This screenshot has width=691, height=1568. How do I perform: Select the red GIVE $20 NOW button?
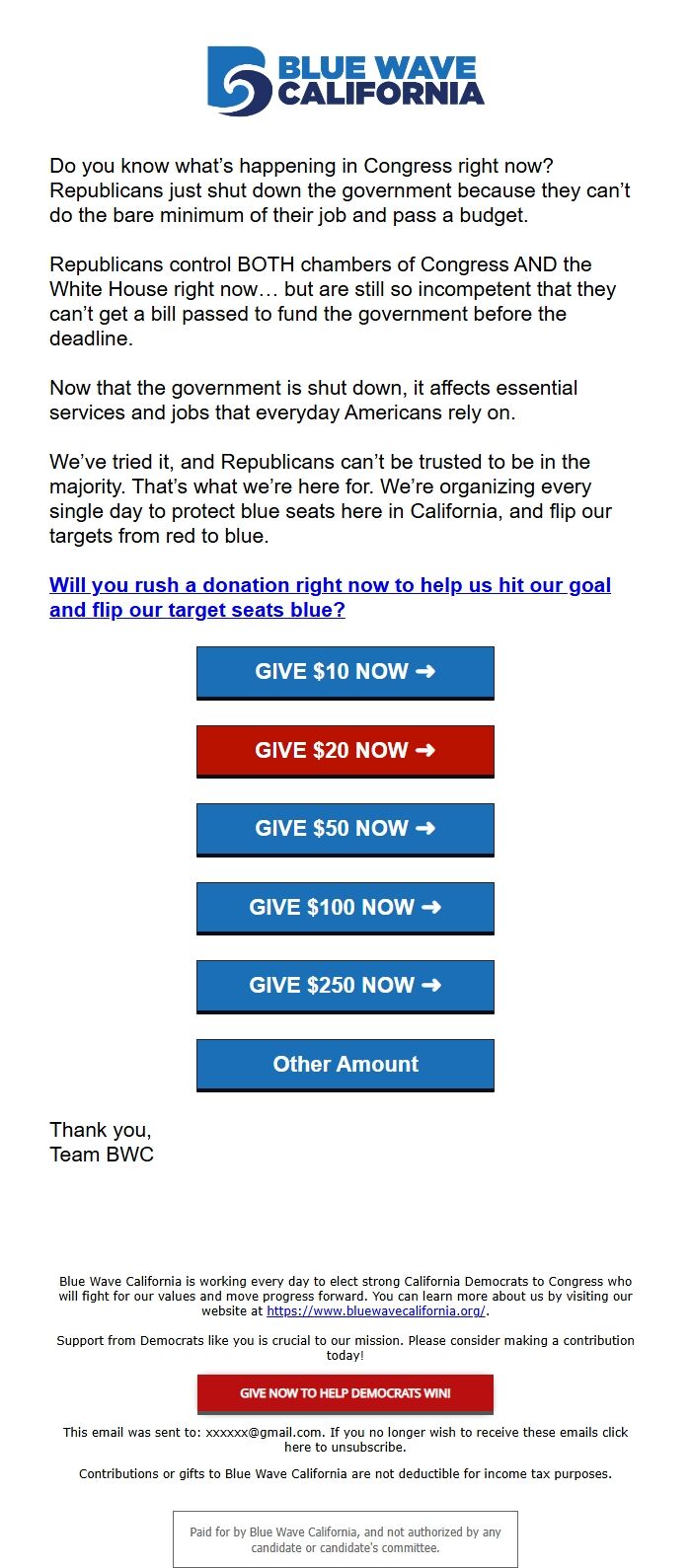[345, 750]
